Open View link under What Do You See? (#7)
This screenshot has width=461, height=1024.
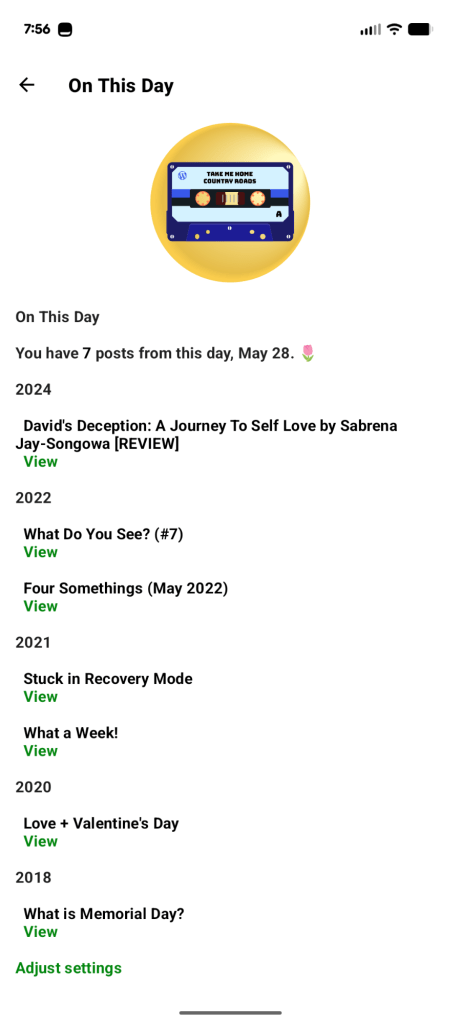point(40,552)
